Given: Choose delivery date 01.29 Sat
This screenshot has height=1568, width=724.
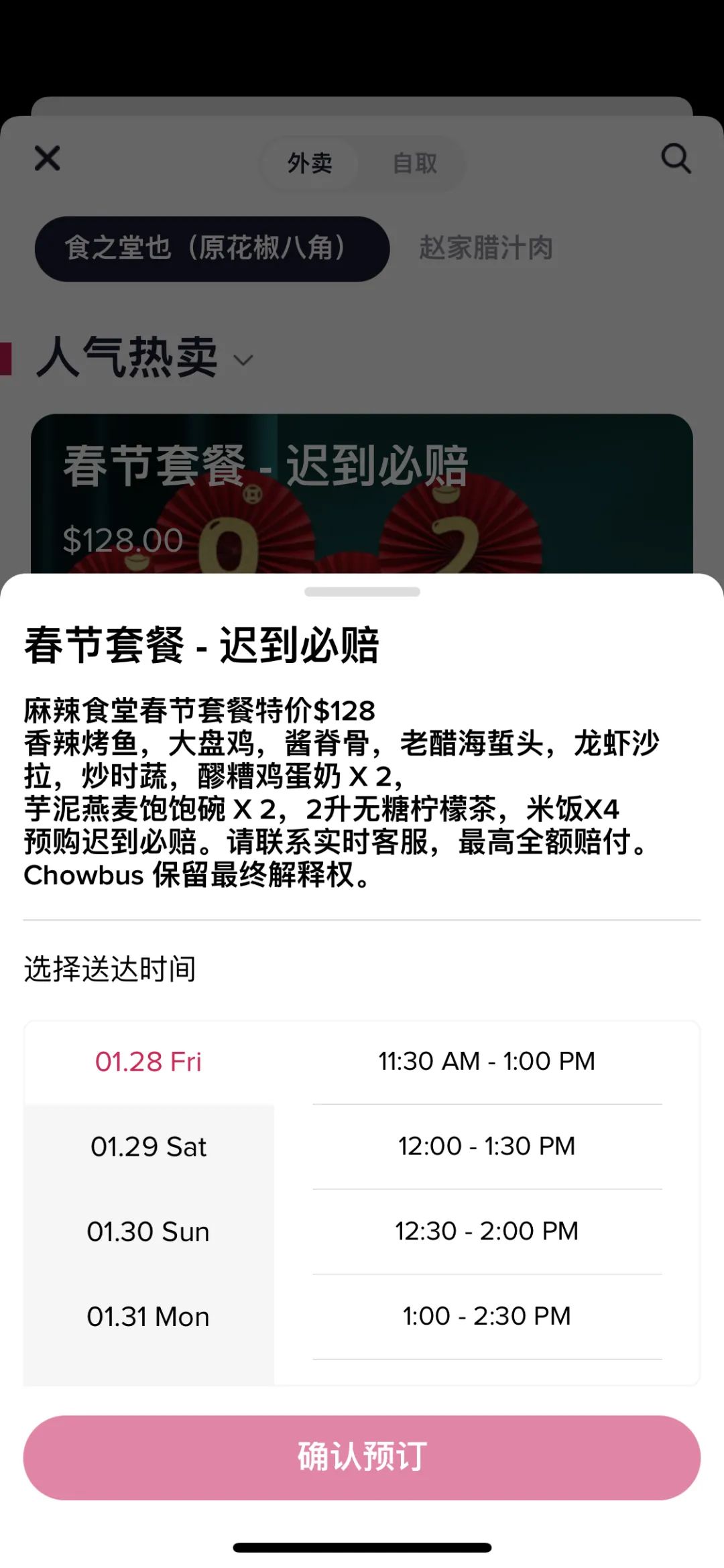Looking at the screenshot, I should pyautogui.click(x=148, y=1147).
